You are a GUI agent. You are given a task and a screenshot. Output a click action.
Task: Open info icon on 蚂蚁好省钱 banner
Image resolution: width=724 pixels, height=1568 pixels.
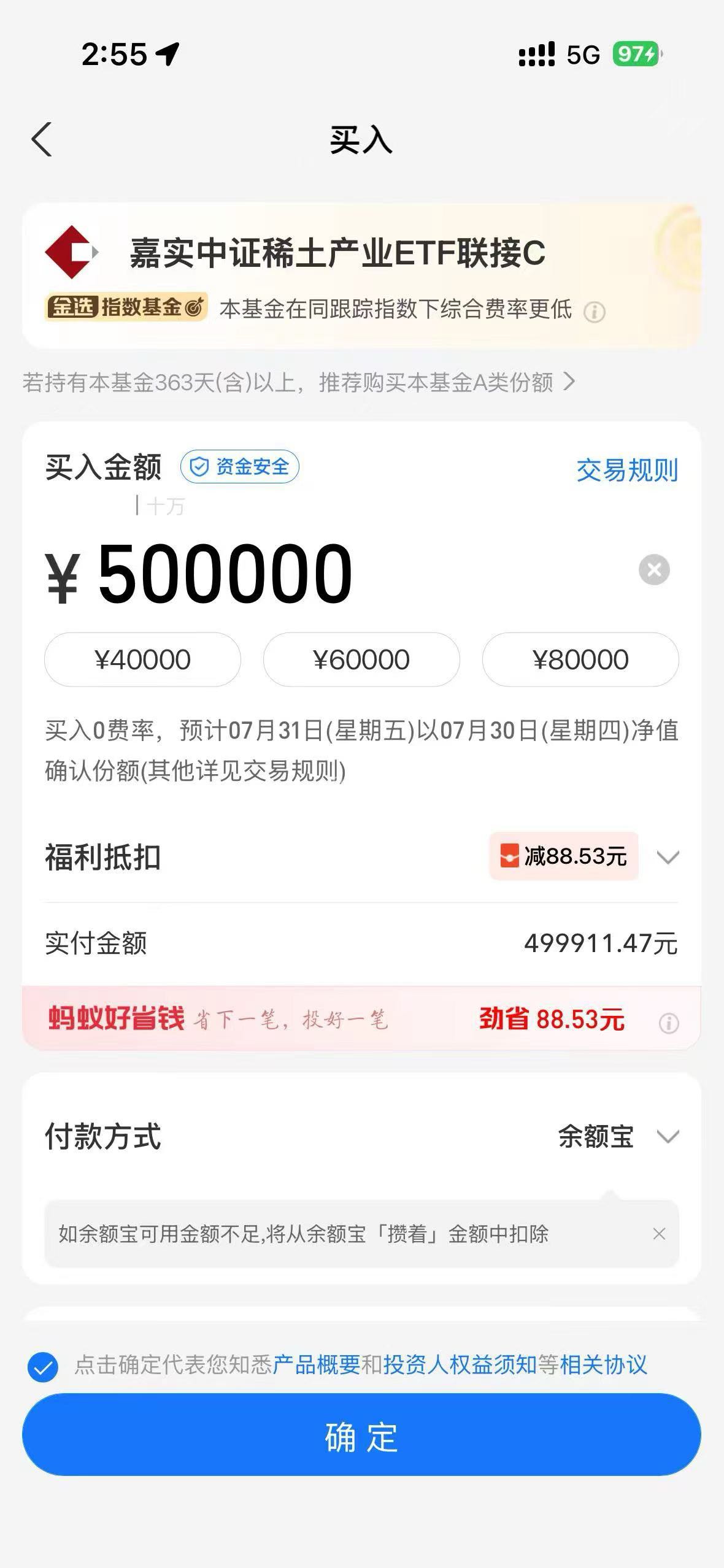(x=668, y=1023)
